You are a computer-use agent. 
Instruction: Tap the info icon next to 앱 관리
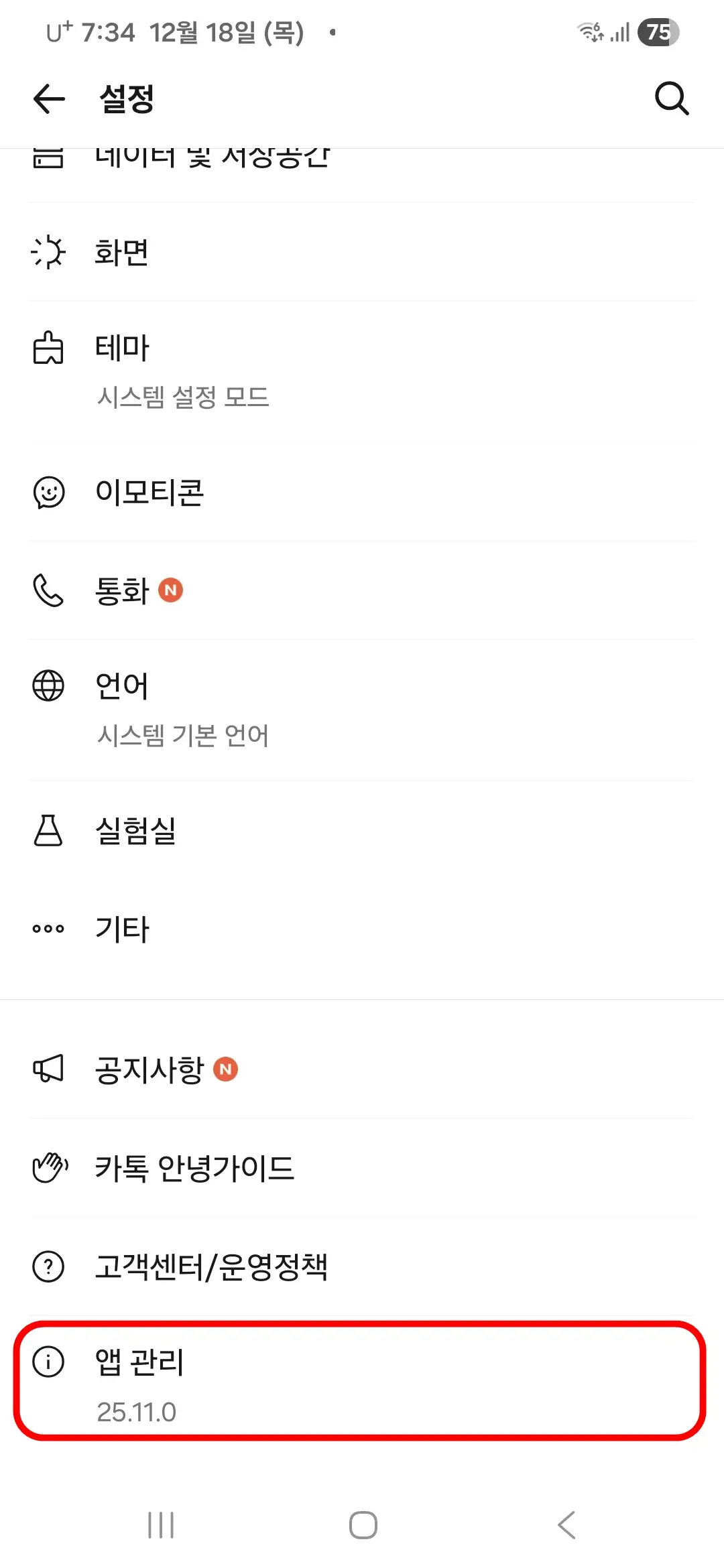point(48,1363)
